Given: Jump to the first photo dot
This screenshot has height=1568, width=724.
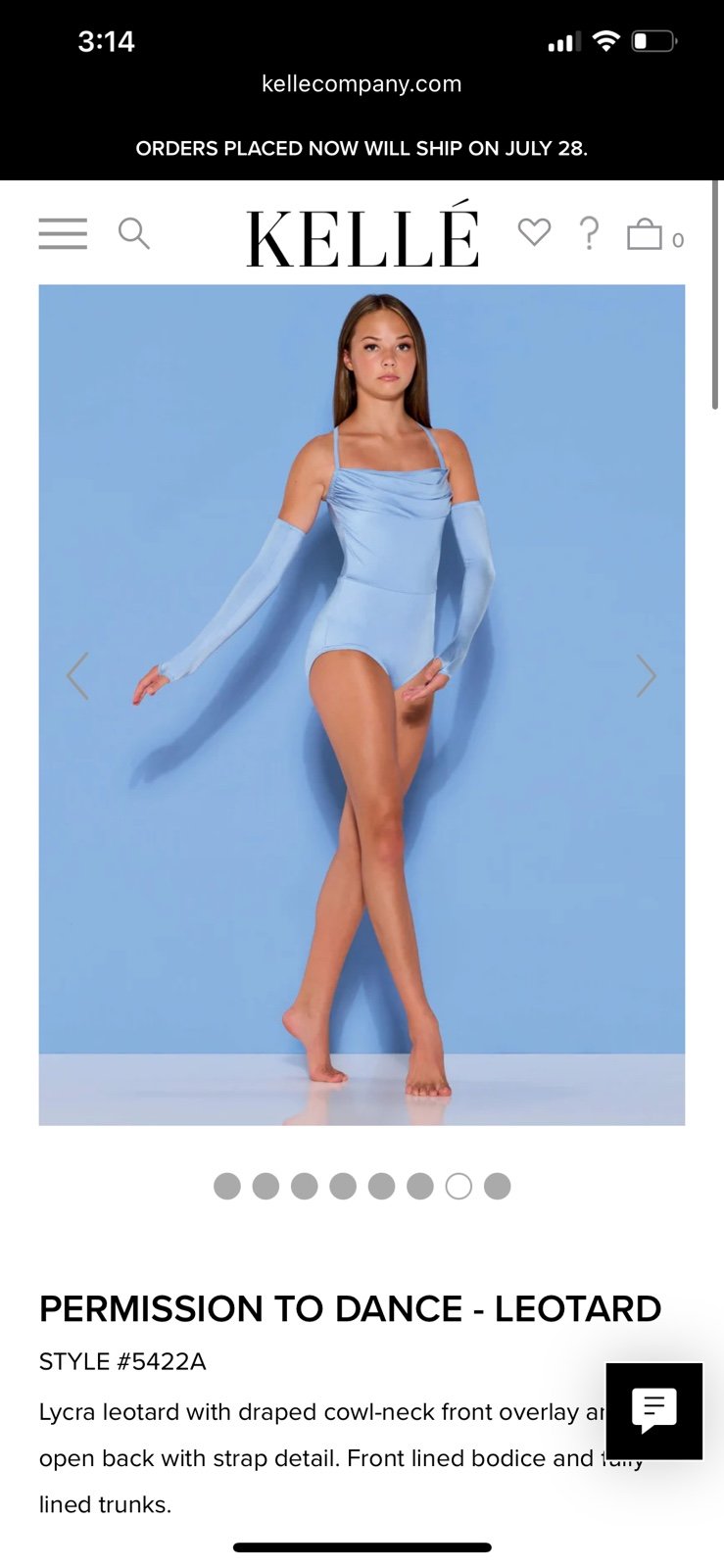Looking at the screenshot, I should pos(227,1186).
